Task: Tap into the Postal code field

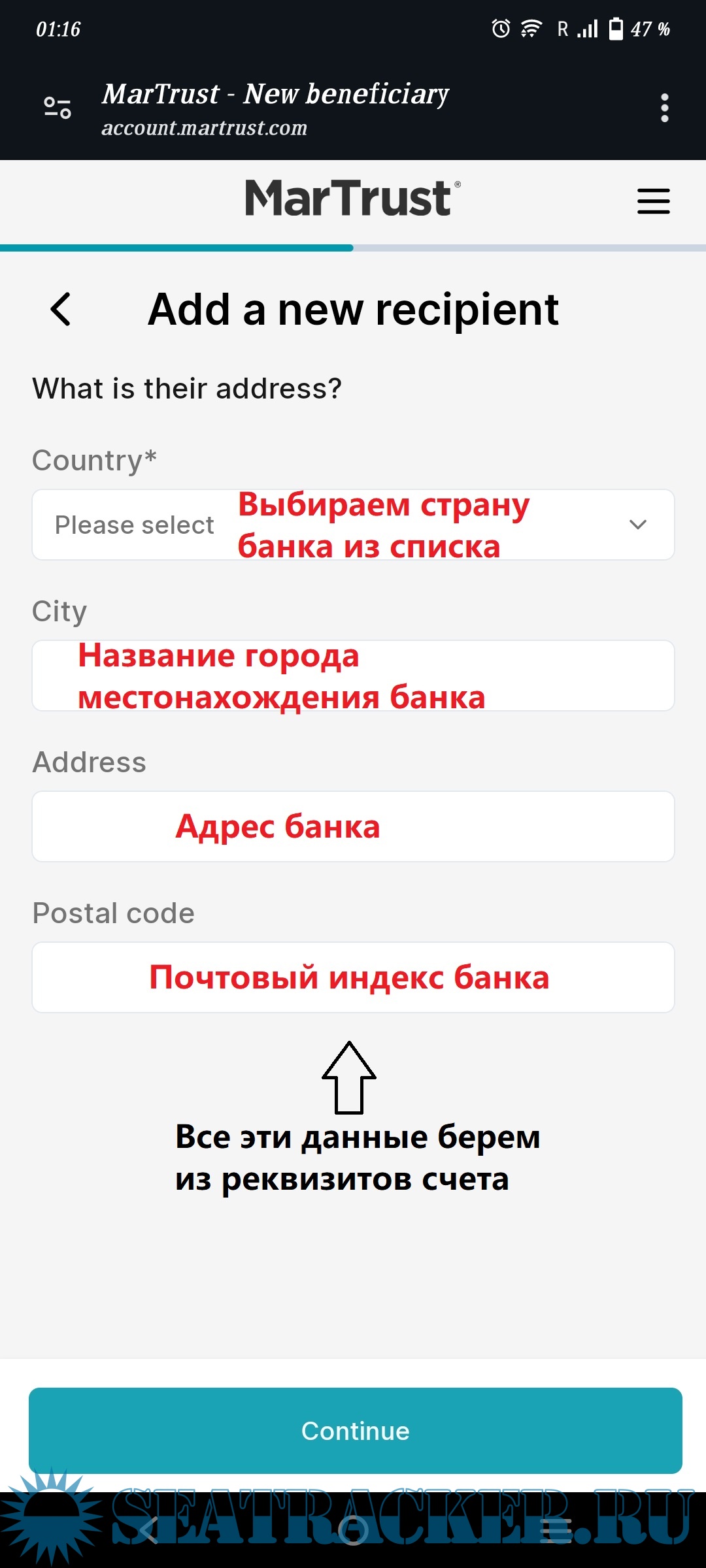Action: (x=353, y=977)
